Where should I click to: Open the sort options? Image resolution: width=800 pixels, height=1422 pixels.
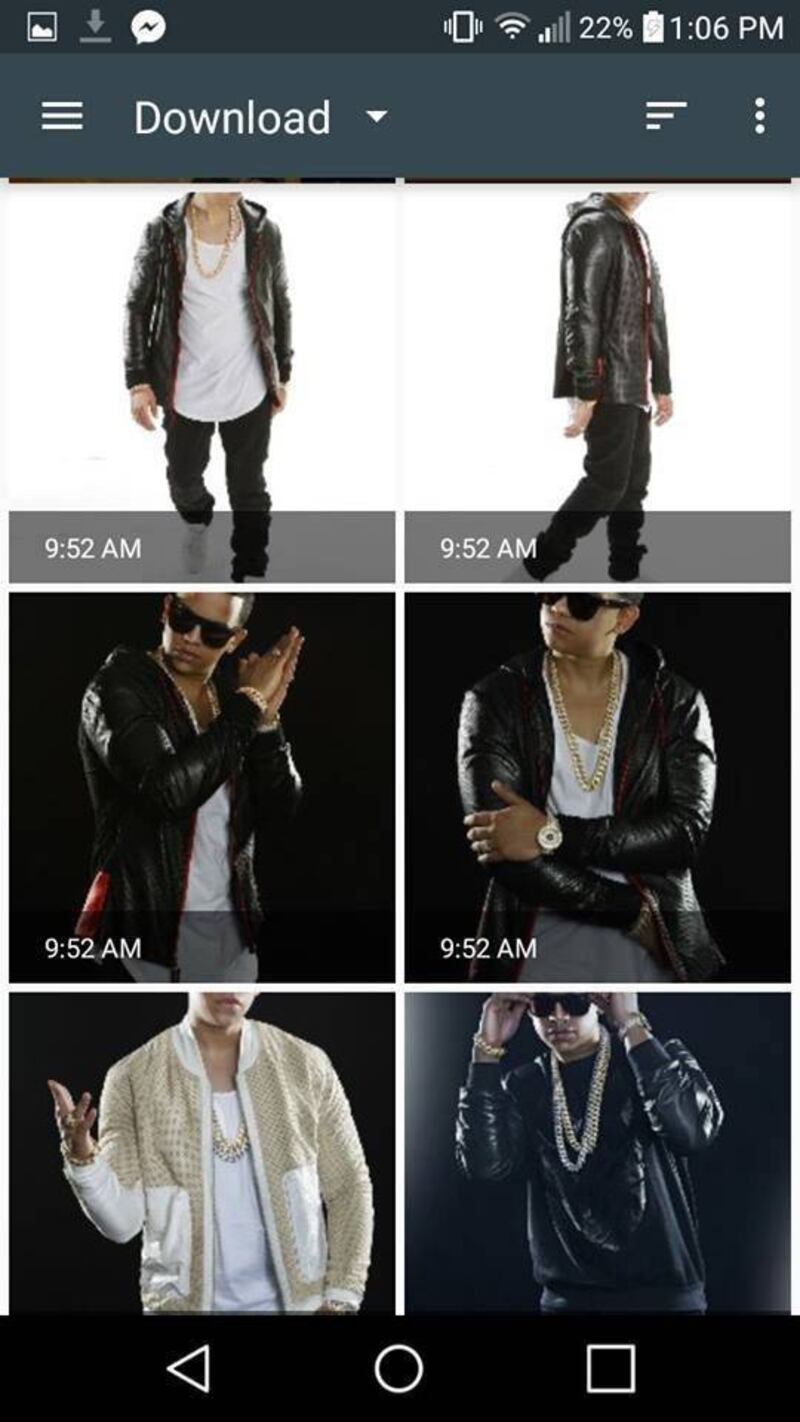(x=666, y=117)
